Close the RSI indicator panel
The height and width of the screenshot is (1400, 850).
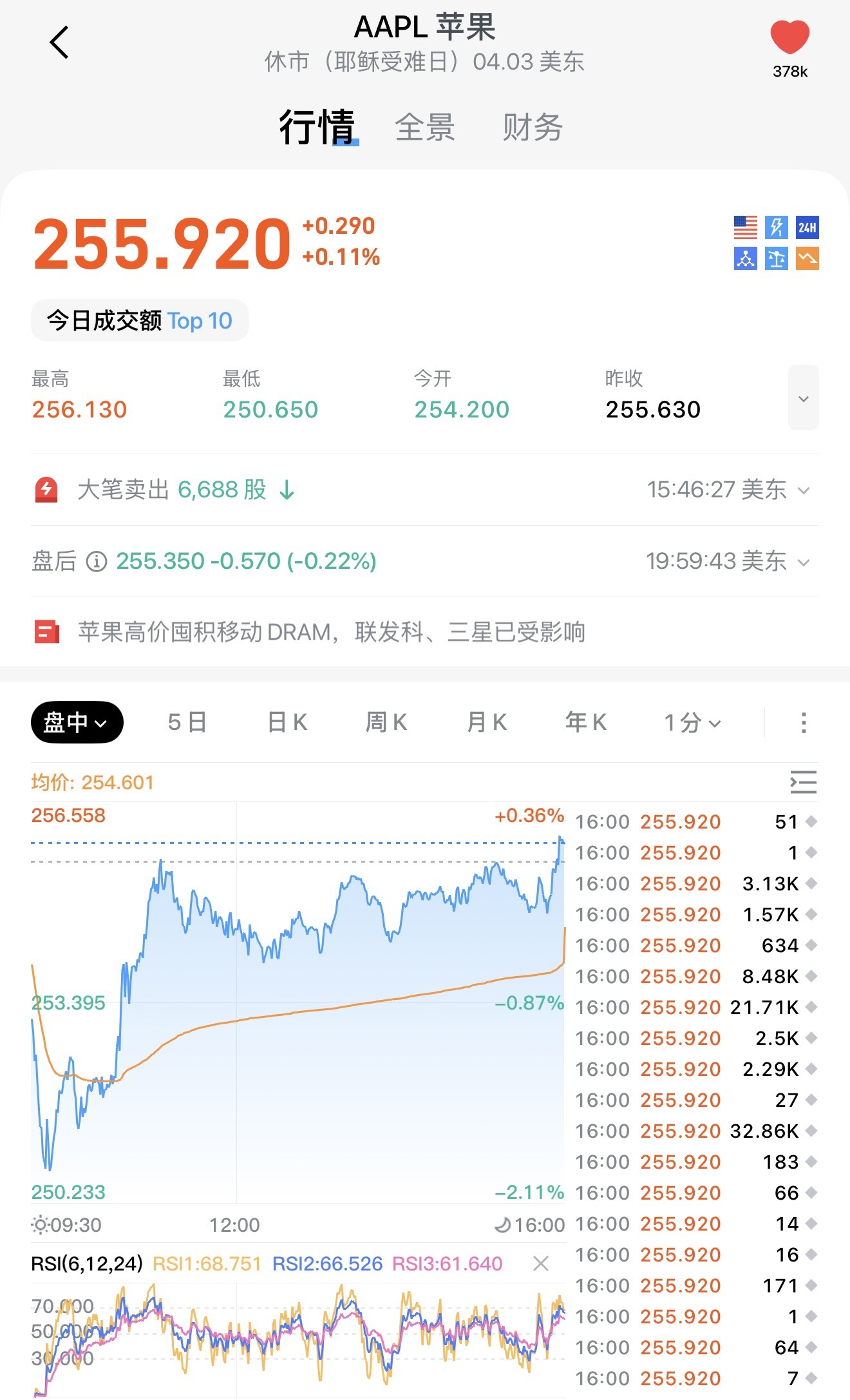541,1263
